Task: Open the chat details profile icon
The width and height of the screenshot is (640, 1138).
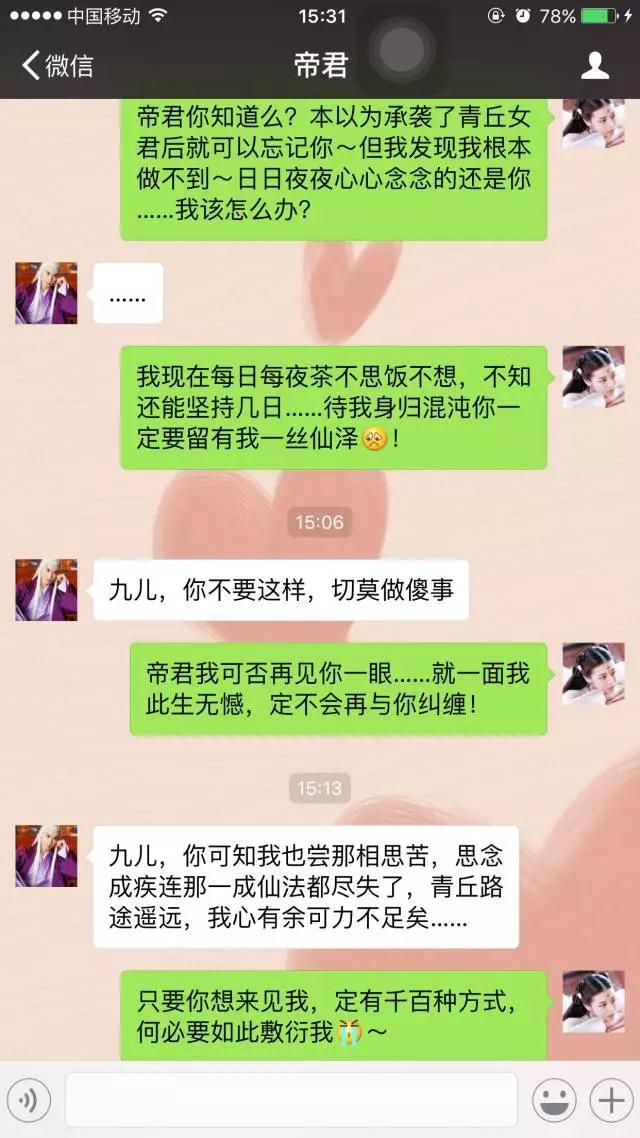Action: 595,66
